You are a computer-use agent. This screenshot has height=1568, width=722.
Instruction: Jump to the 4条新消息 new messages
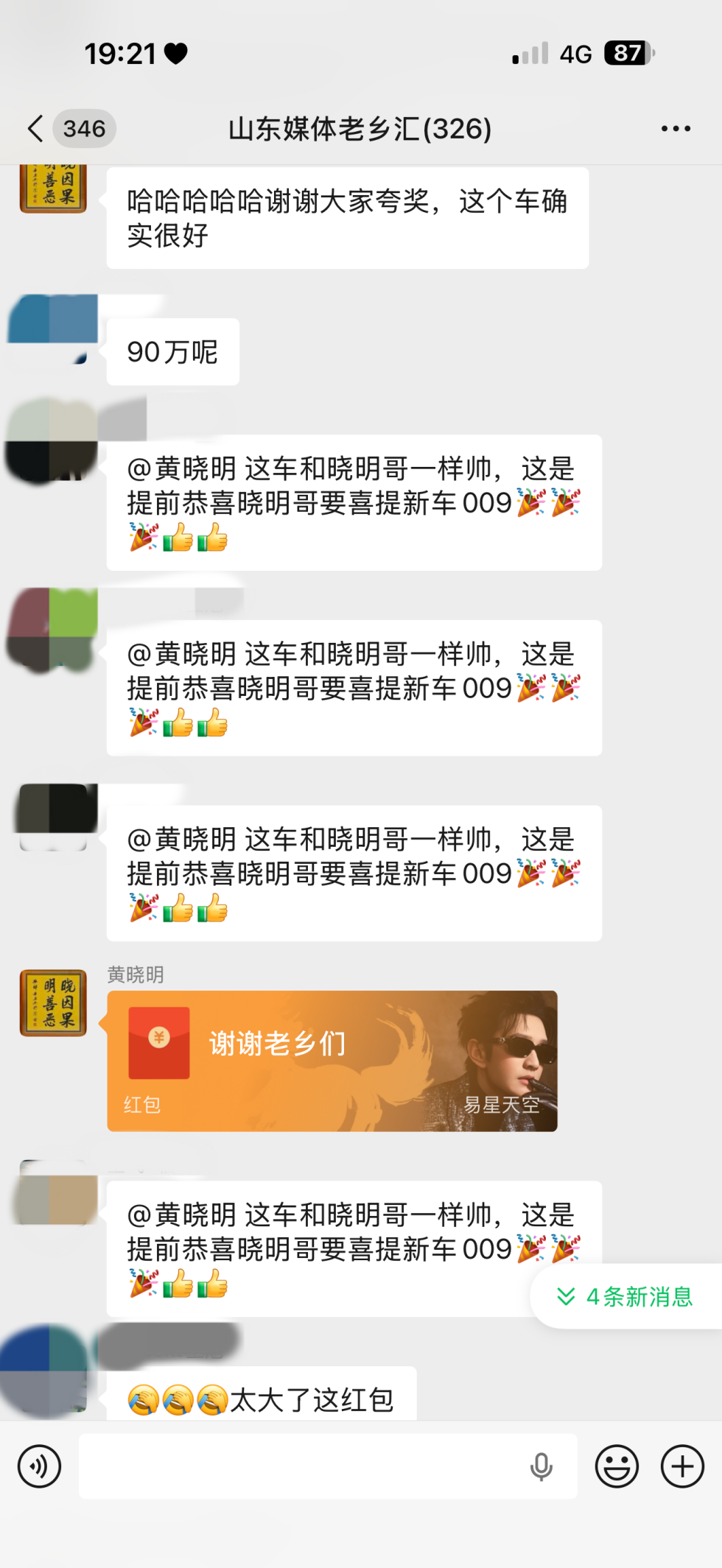pos(626,1296)
